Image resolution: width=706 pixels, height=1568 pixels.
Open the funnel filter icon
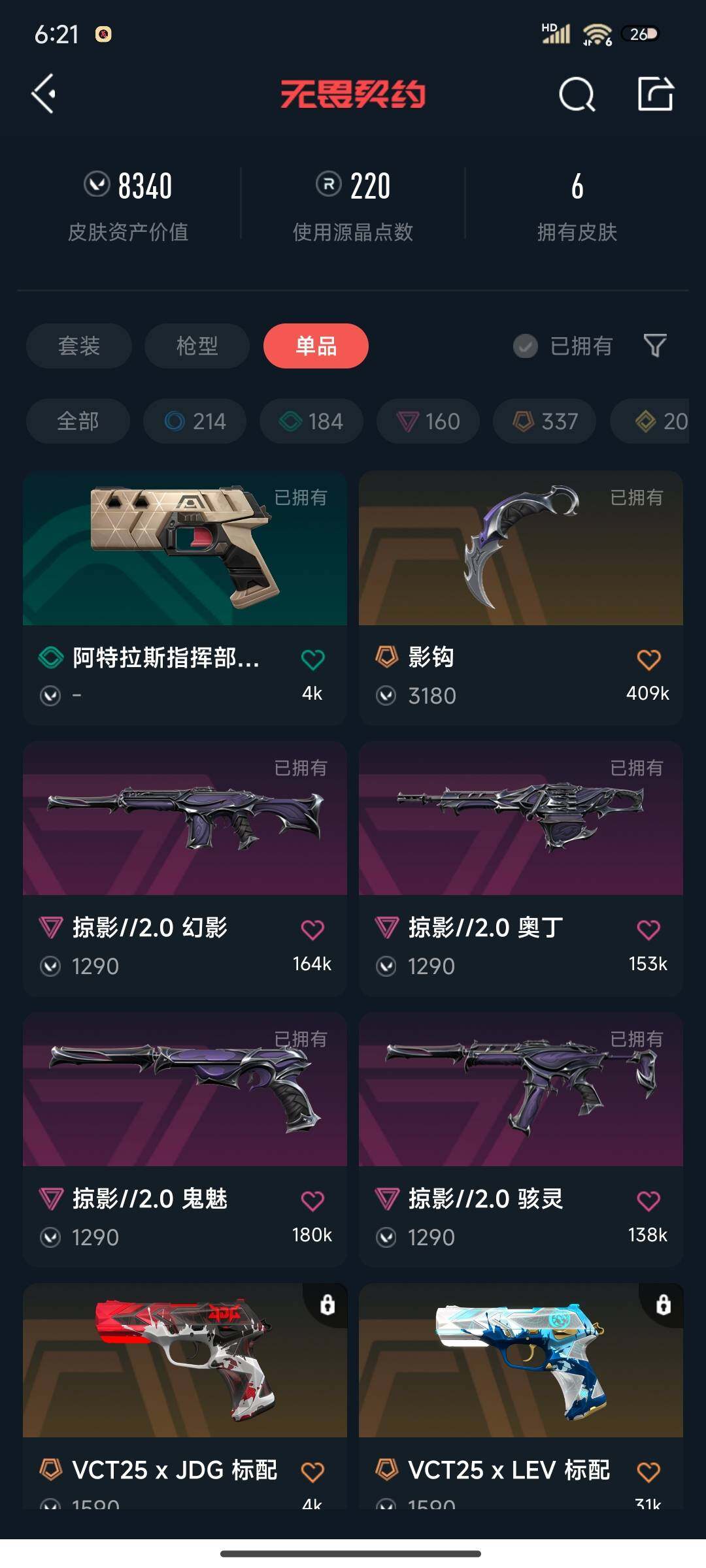655,346
